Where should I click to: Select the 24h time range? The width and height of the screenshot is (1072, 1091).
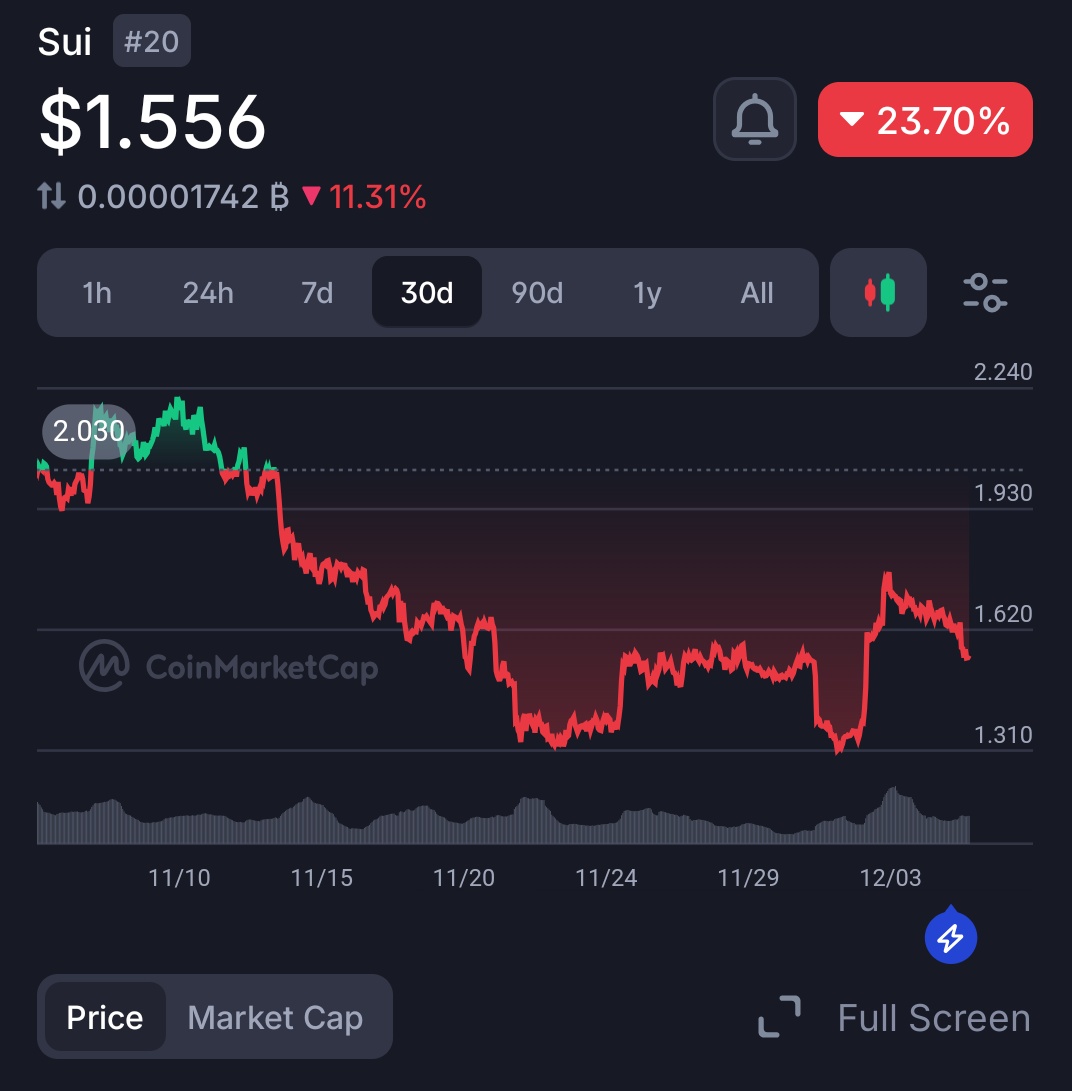(208, 293)
